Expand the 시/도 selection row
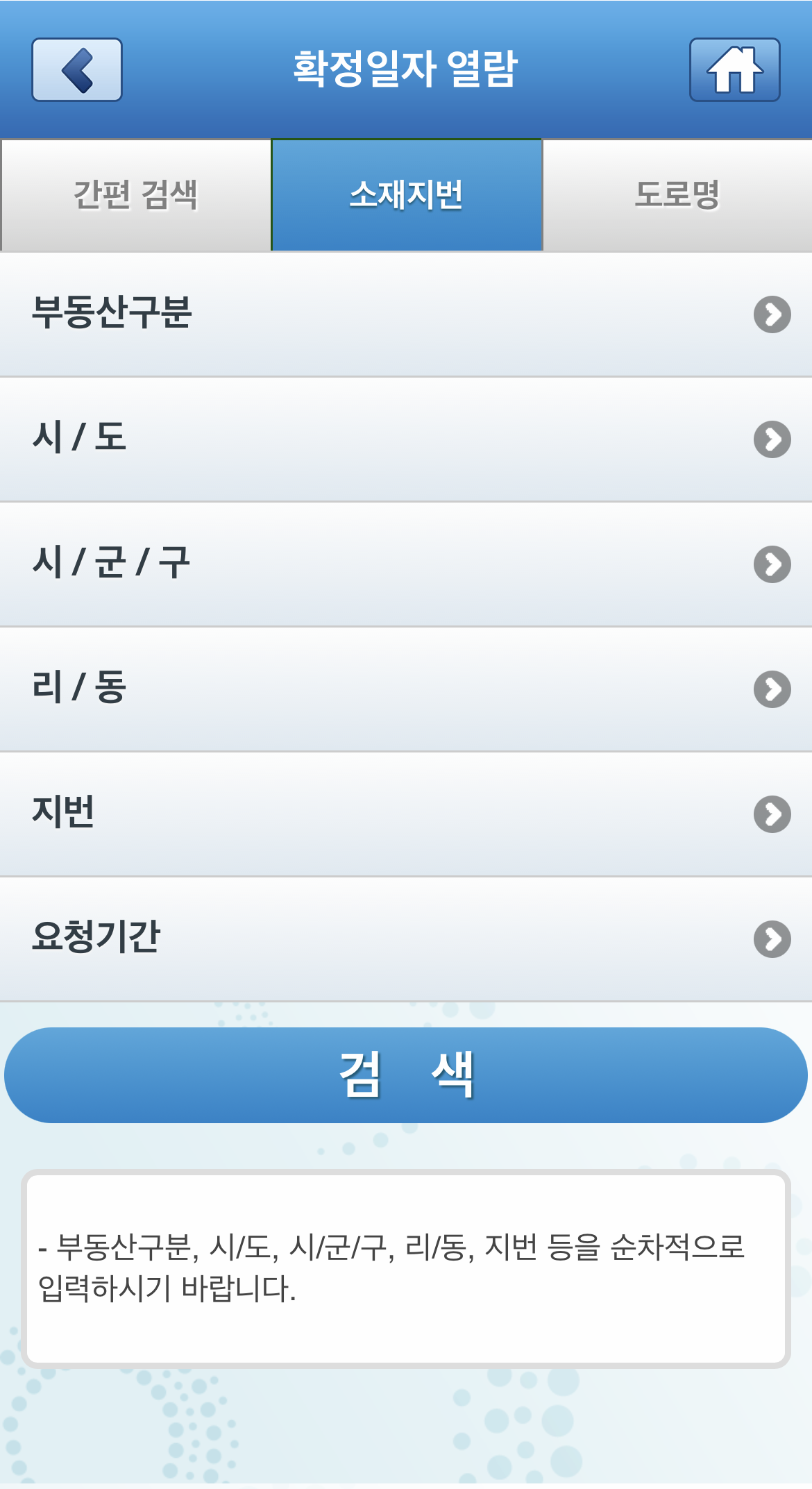This screenshot has width=812, height=1489. pos(770,439)
